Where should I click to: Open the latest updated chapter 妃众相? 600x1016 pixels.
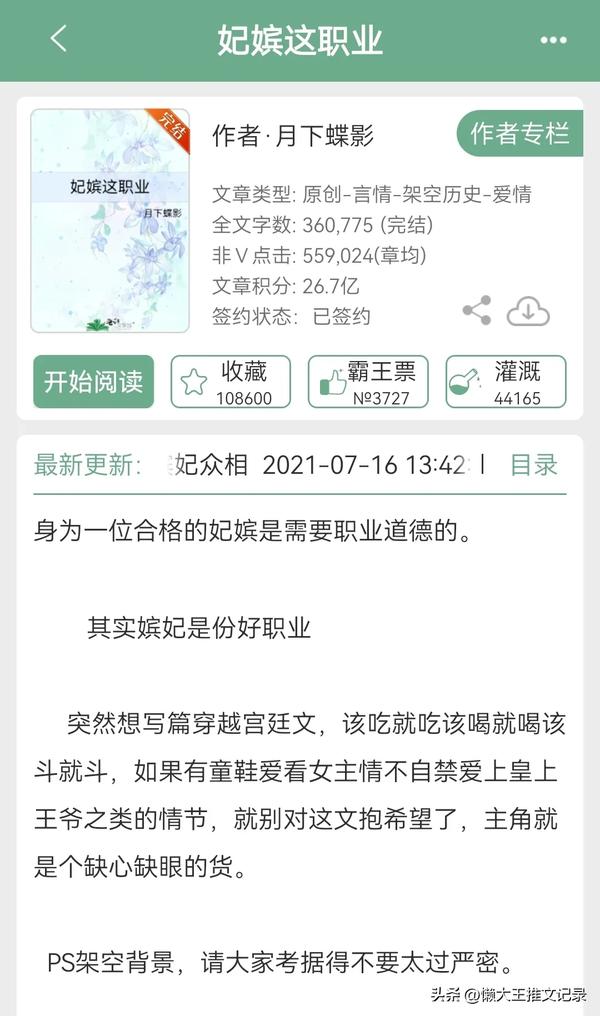point(211,465)
